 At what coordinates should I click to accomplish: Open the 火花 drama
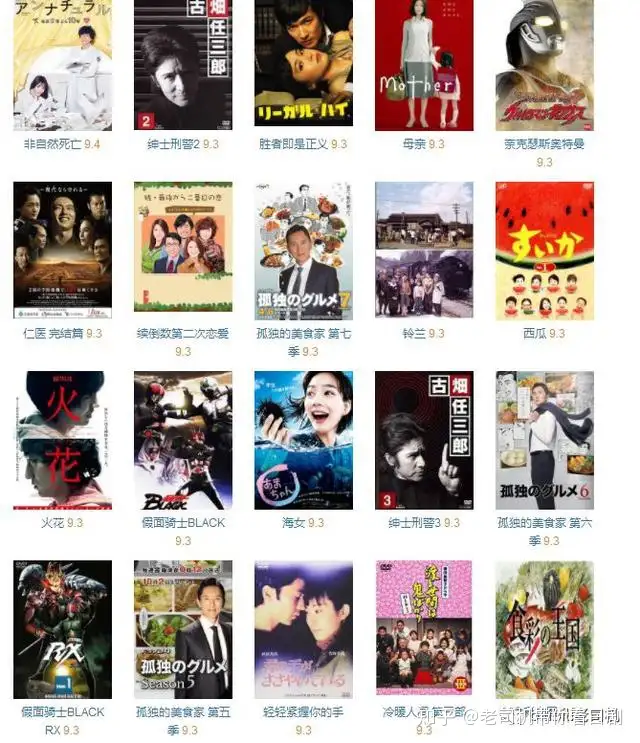62,440
